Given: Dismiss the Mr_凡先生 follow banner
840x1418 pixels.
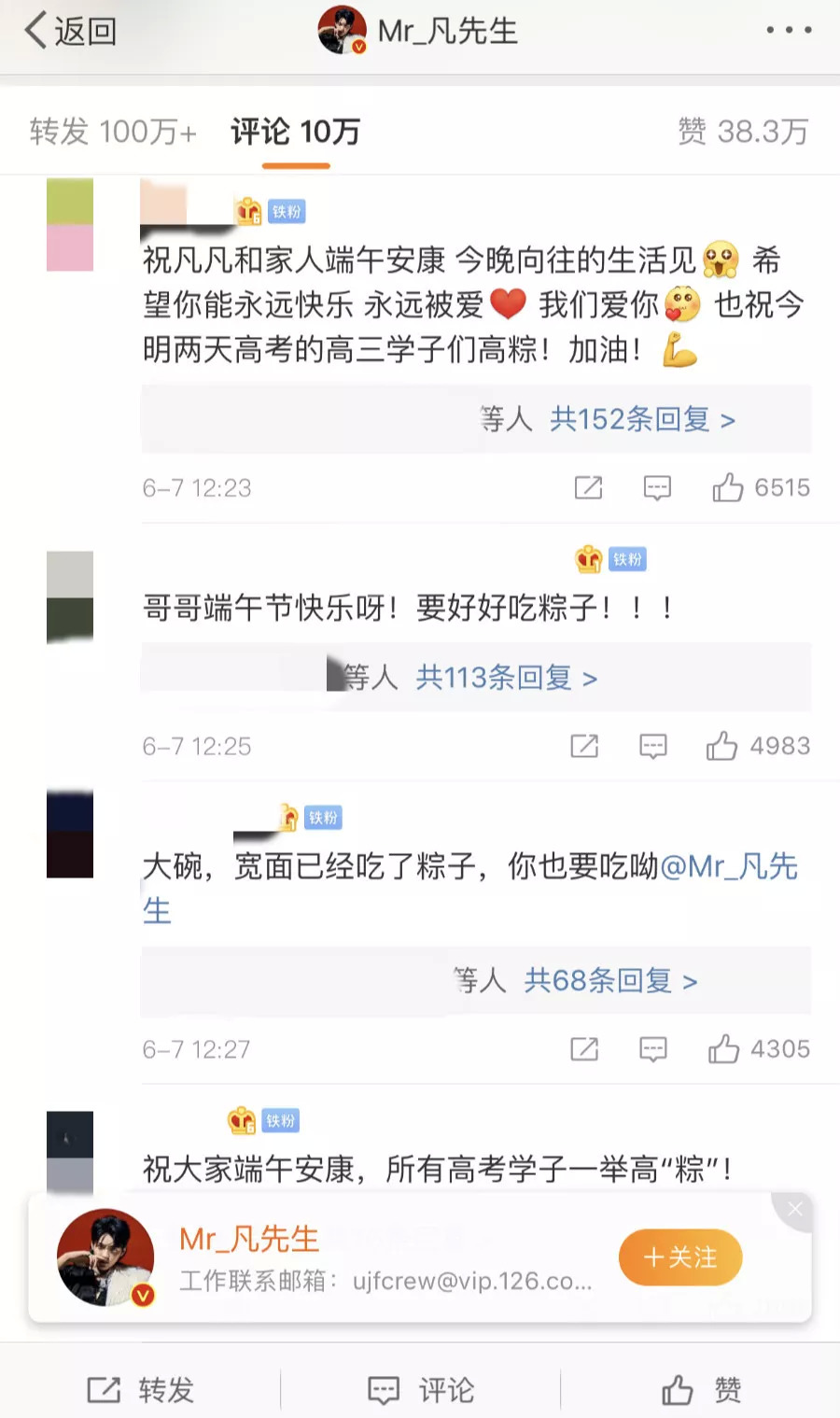Looking at the screenshot, I should pos(794,1210).
